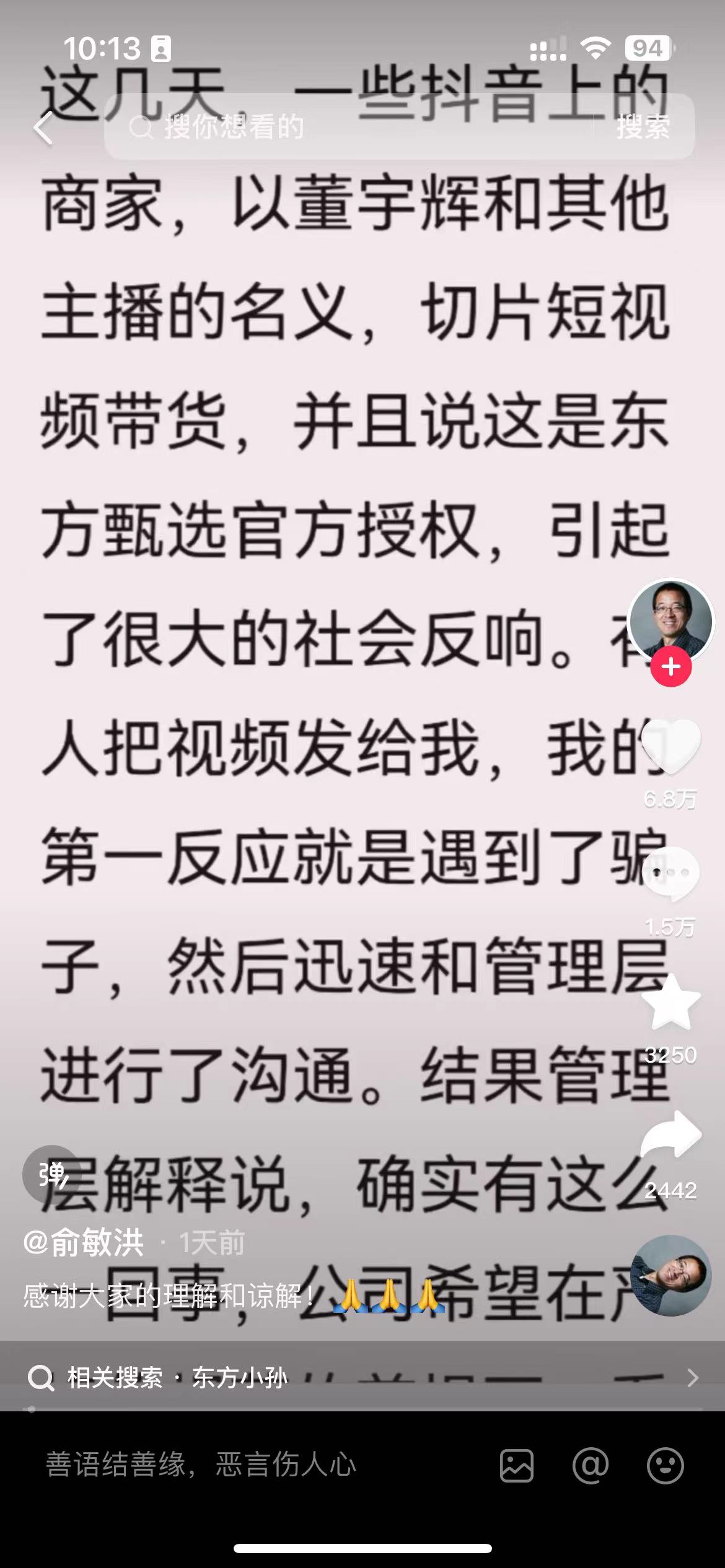This screenshot has width=725, height=1568.
Task: Open the emoji picker icon
Action: (x=665, y=1466)
